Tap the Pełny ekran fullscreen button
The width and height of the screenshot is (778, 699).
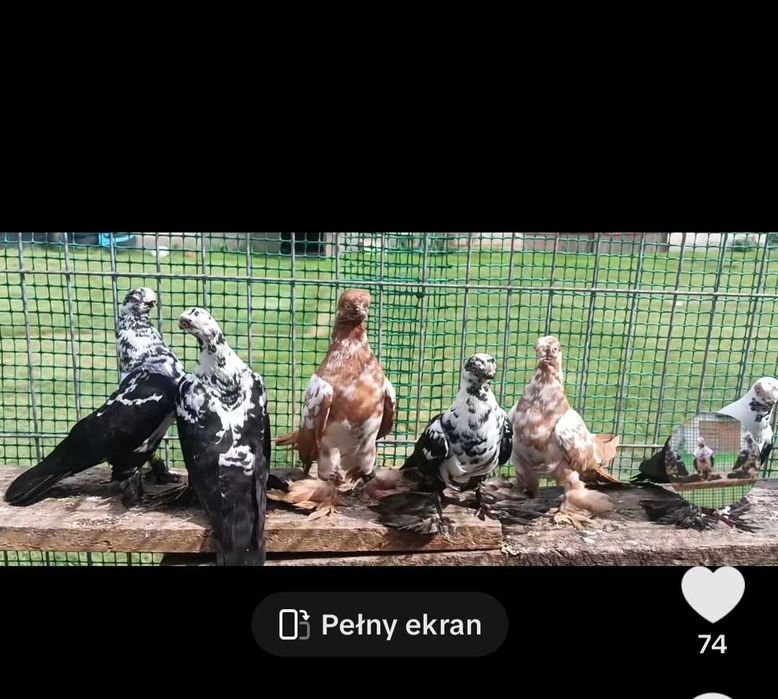380,625
